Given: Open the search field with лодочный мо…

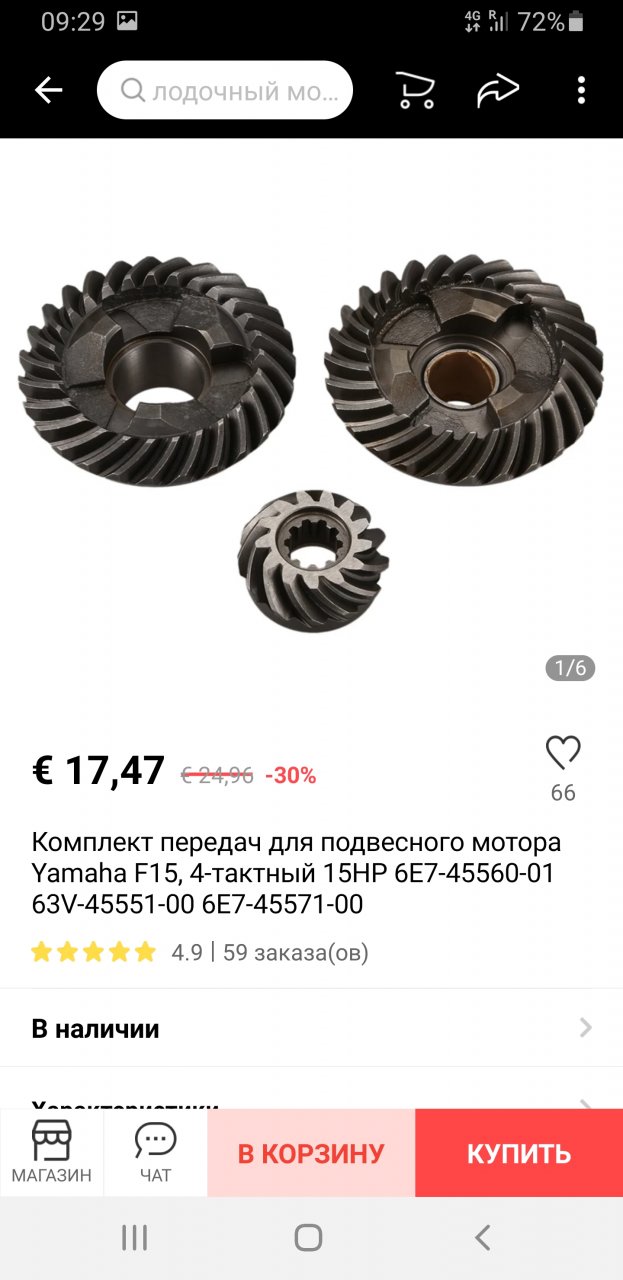Looking at the screenshot, I should point(225,91).
